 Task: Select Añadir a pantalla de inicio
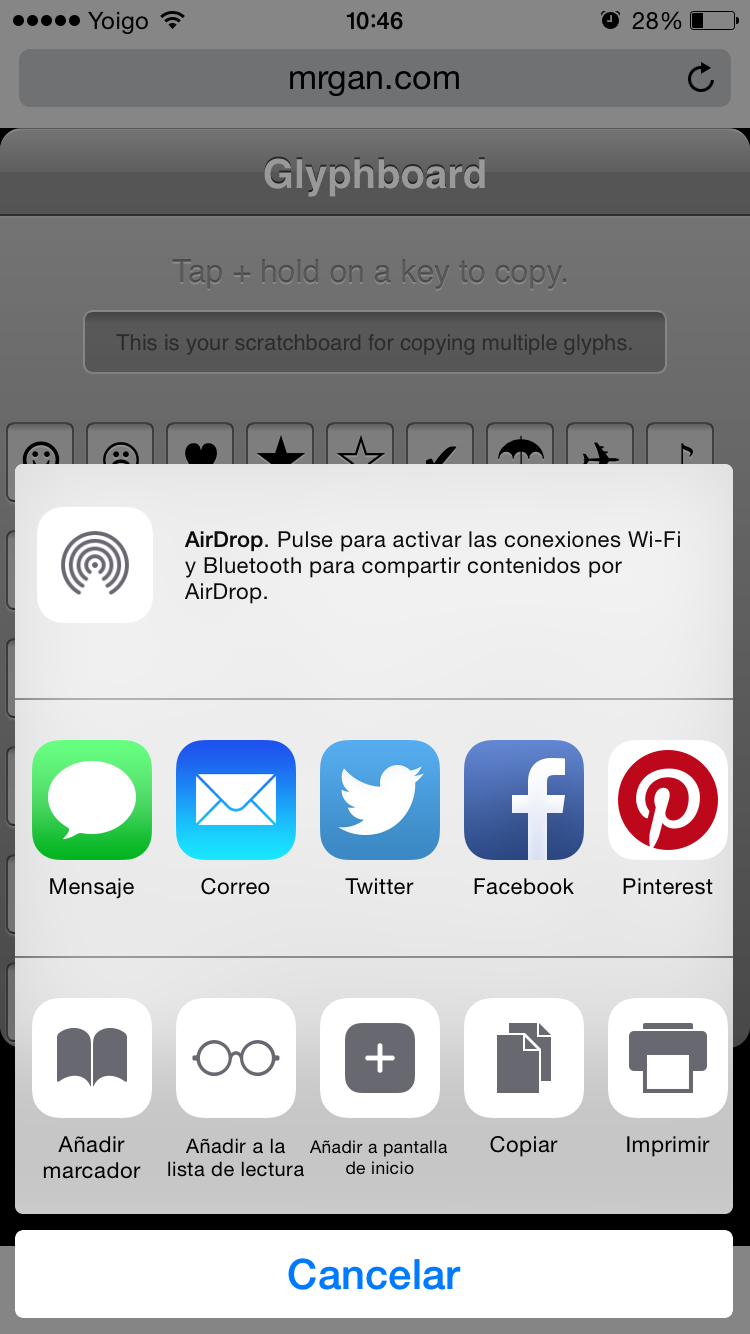(380, 1058)
